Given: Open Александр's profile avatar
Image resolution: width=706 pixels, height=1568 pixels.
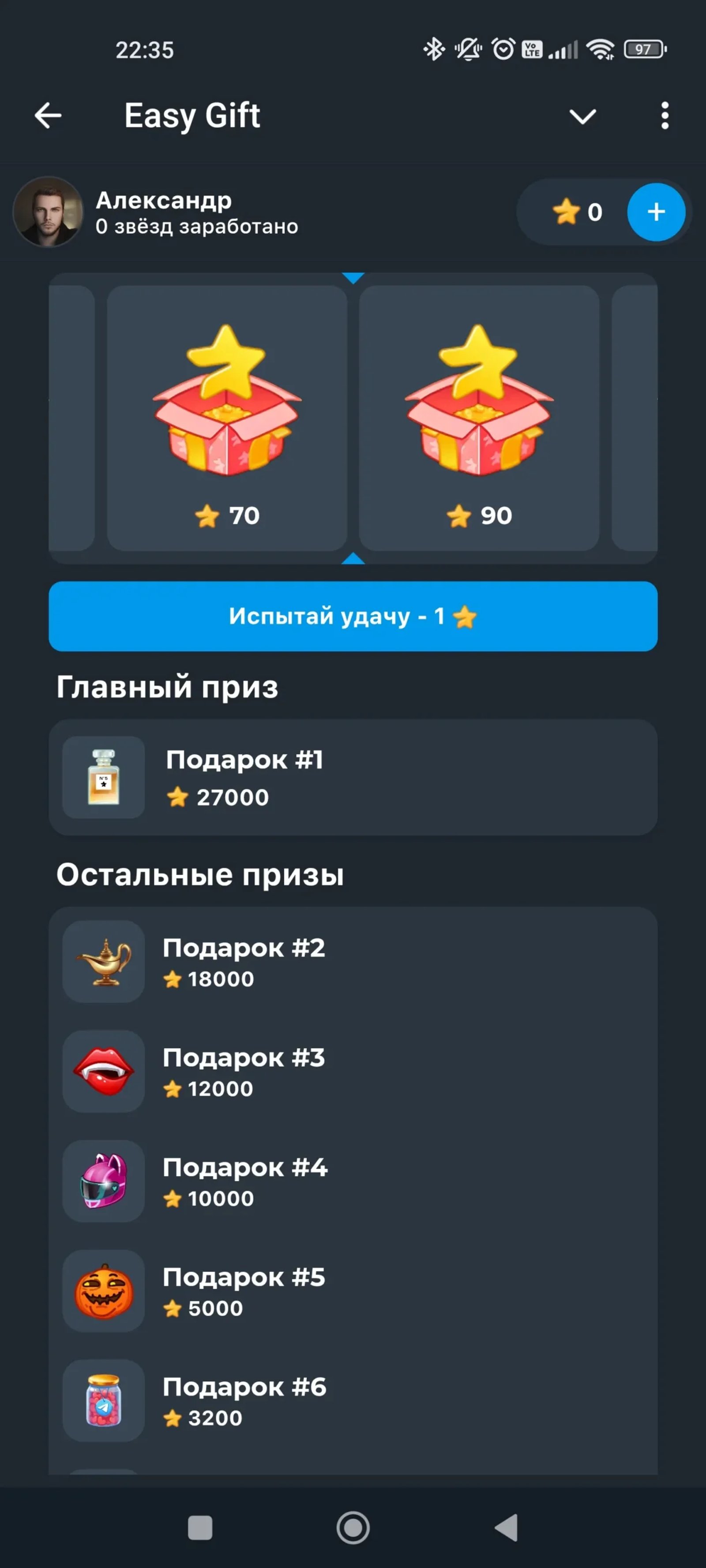Looking at the screenshot, I should 48,213.
